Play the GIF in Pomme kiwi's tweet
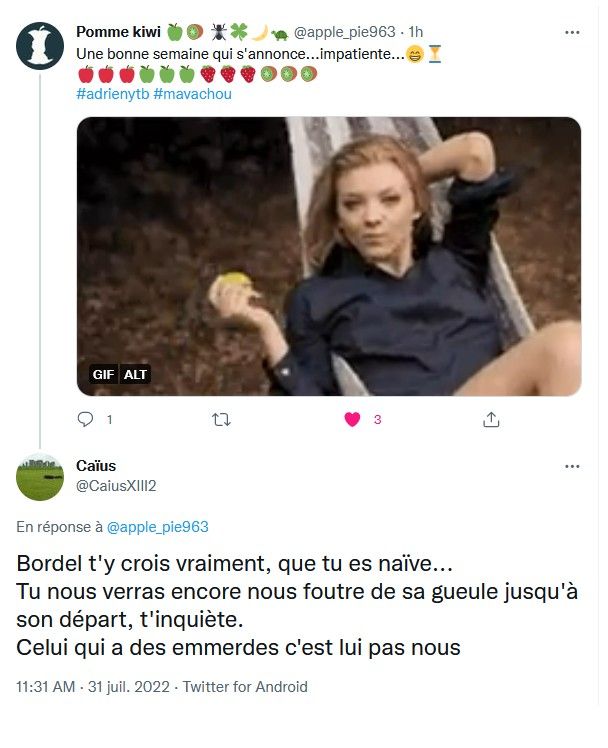This screenshot has width=608, height=748. pos(329,256)
